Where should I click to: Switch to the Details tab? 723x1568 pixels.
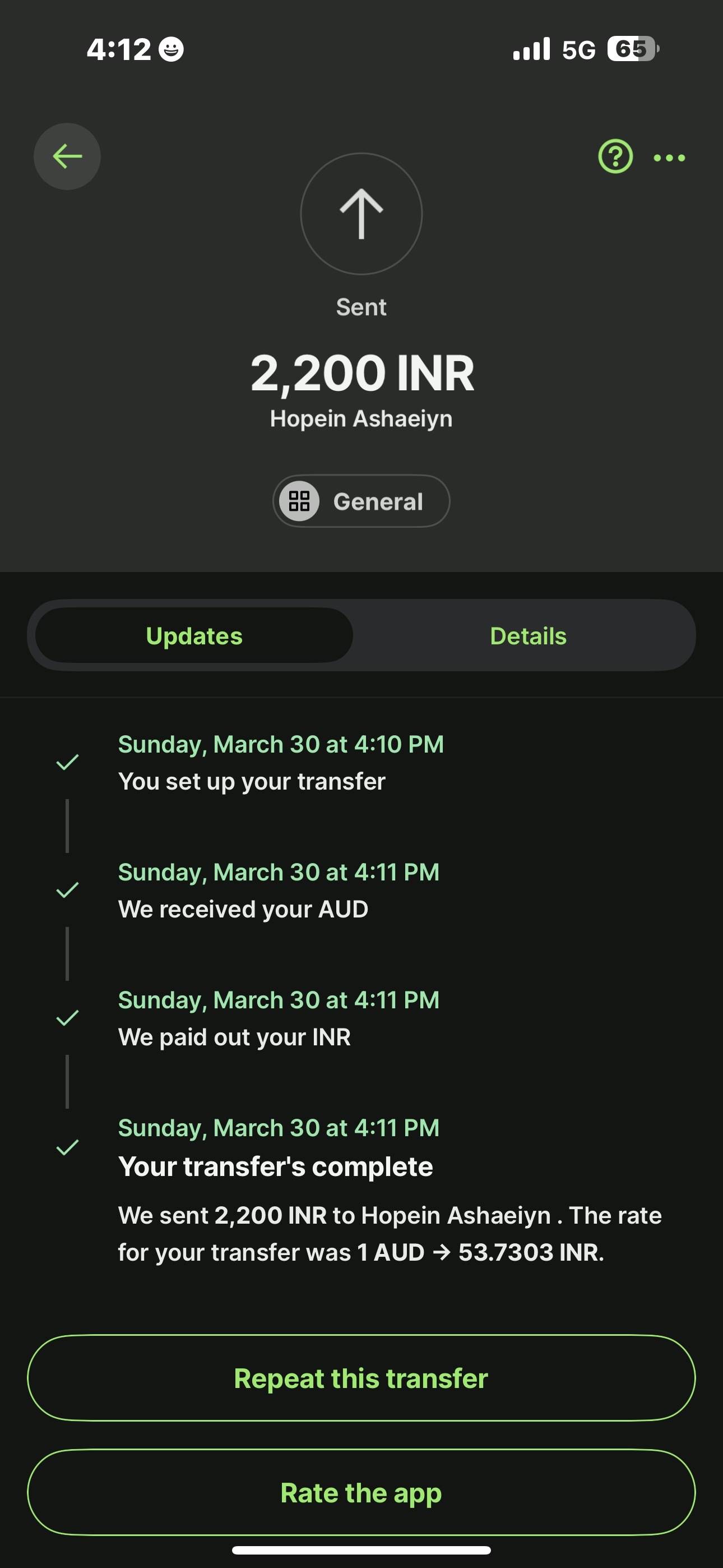point(527,635)
